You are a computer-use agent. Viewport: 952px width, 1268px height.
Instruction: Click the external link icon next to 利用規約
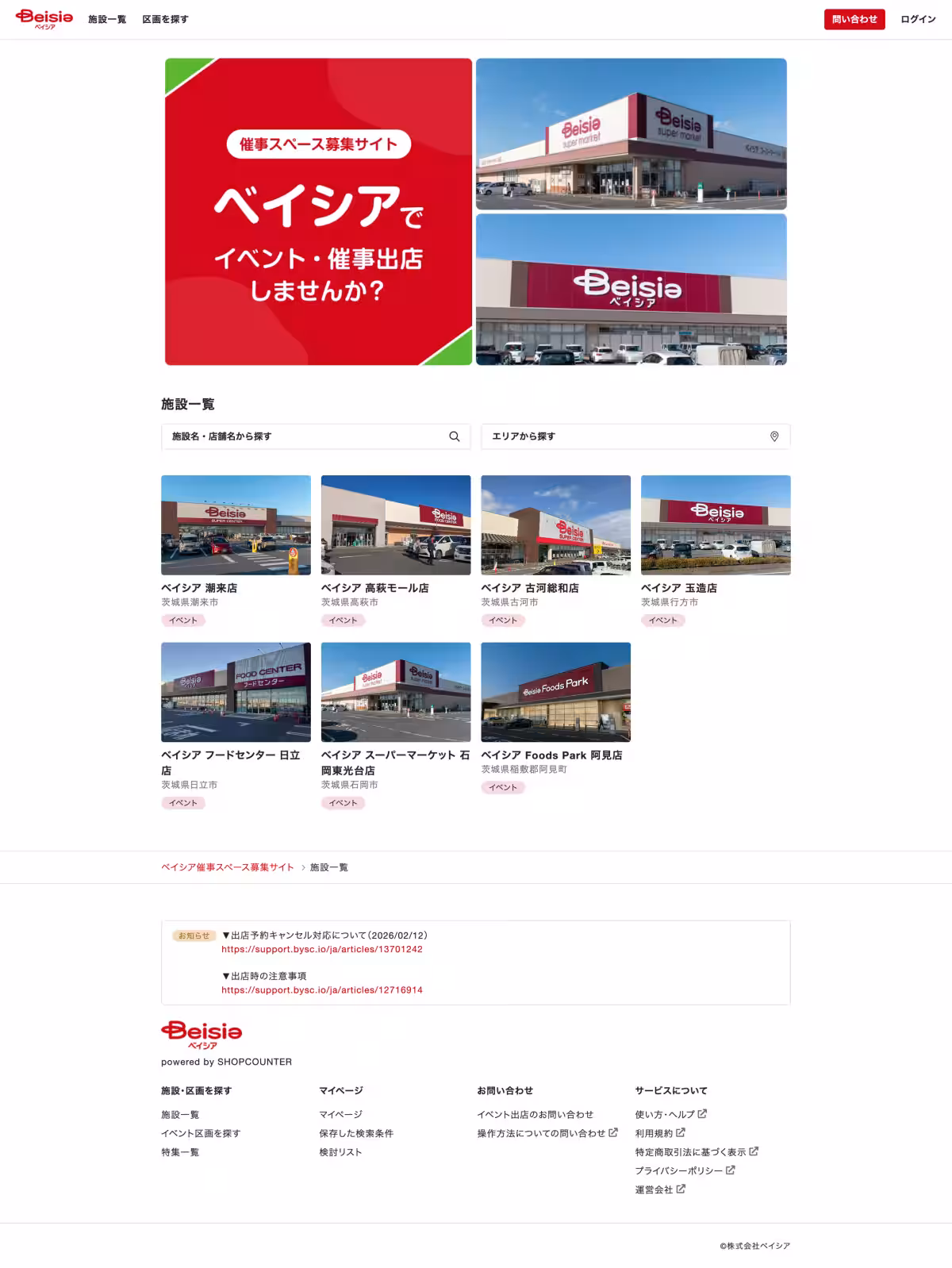(x=681, y=1132)
